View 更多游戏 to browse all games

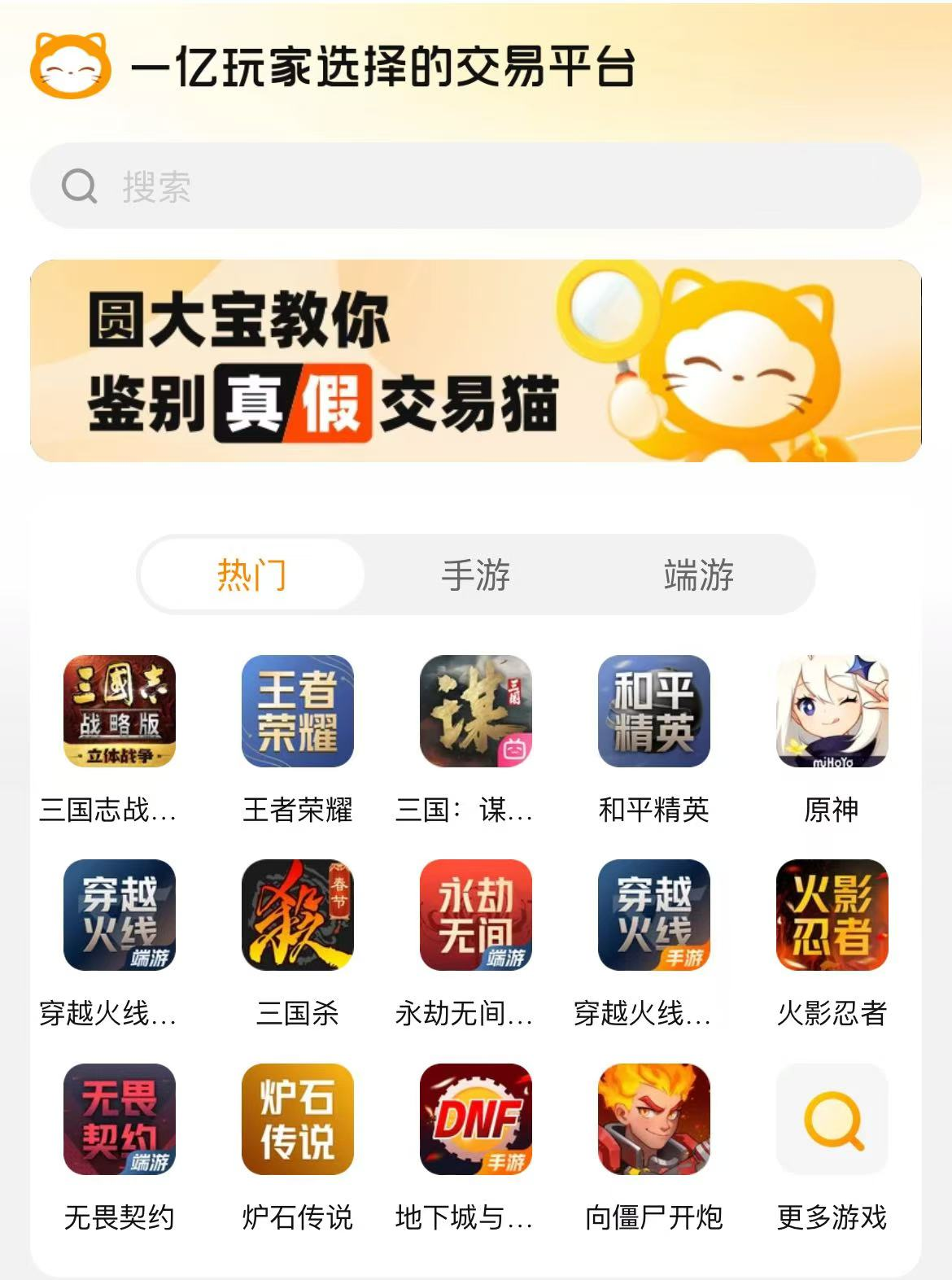tap(832, 1120)
